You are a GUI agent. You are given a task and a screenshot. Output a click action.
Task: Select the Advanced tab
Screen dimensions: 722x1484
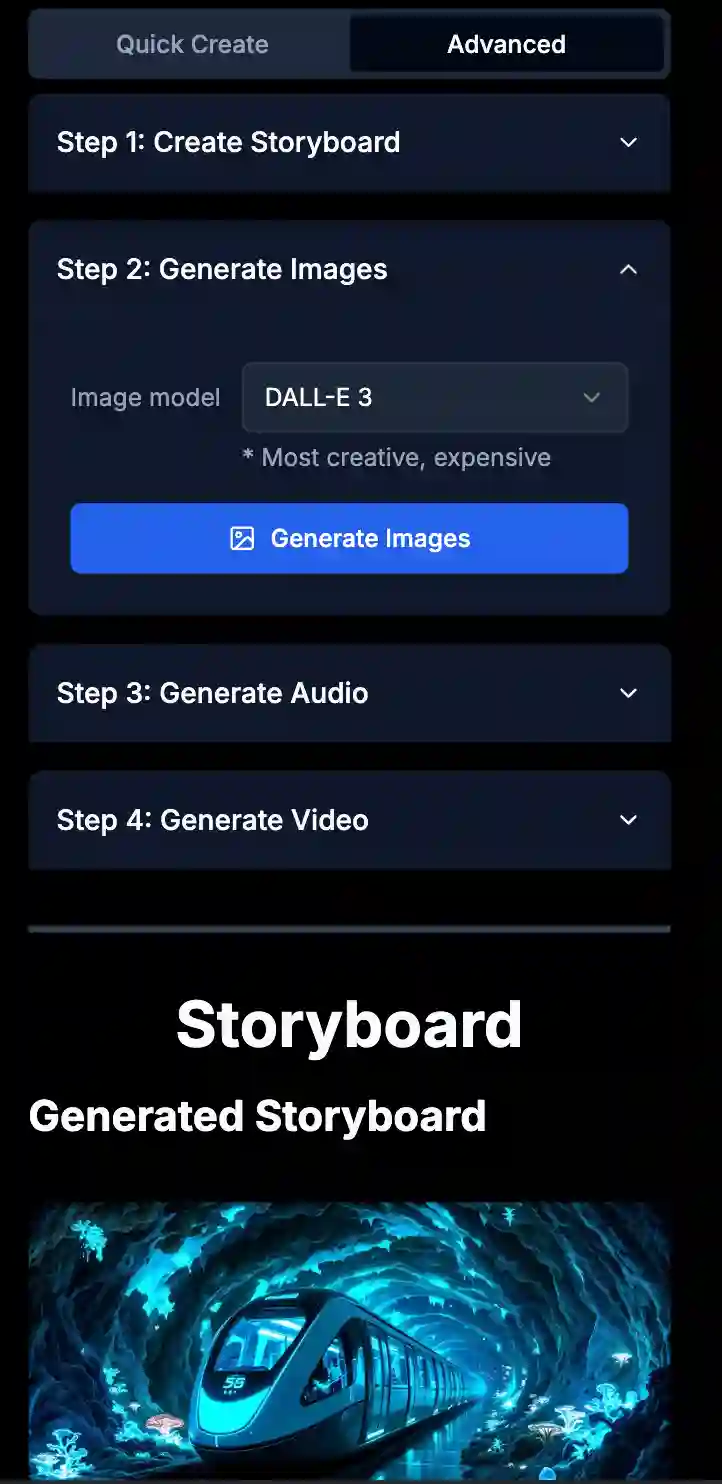click(506, 44)
